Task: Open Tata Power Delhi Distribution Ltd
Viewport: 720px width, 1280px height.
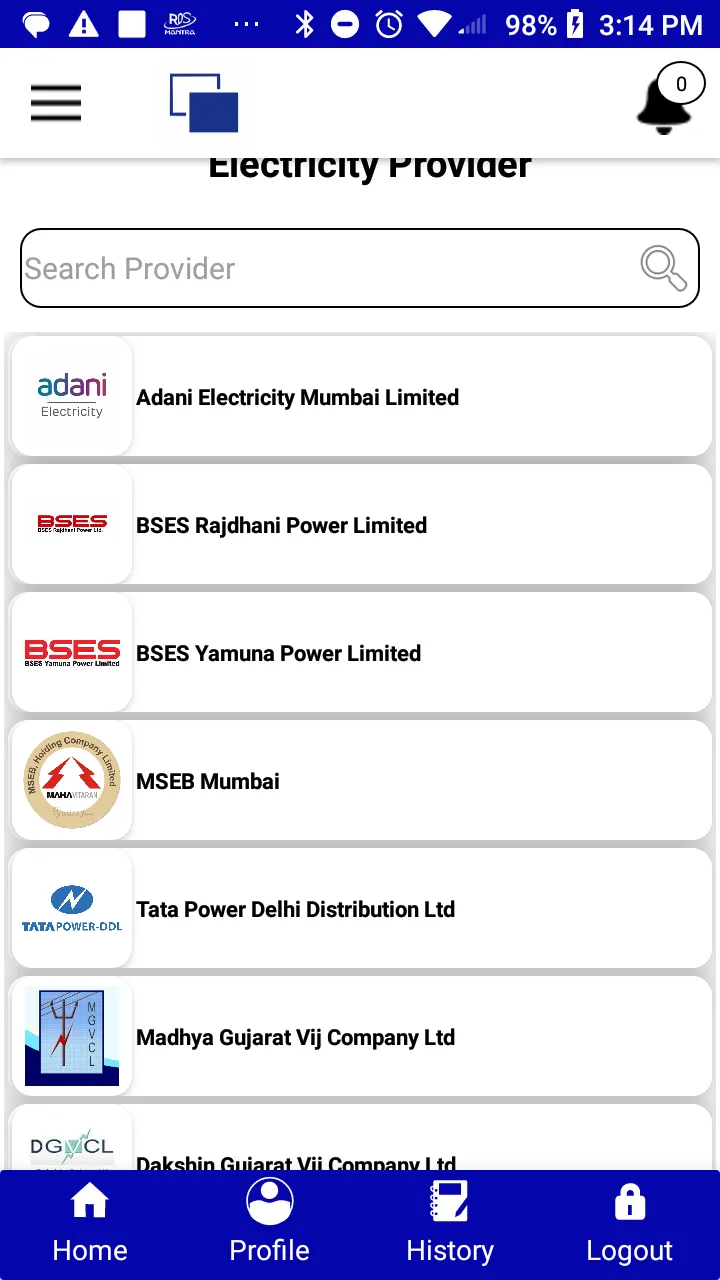Action: coord(360,909)
